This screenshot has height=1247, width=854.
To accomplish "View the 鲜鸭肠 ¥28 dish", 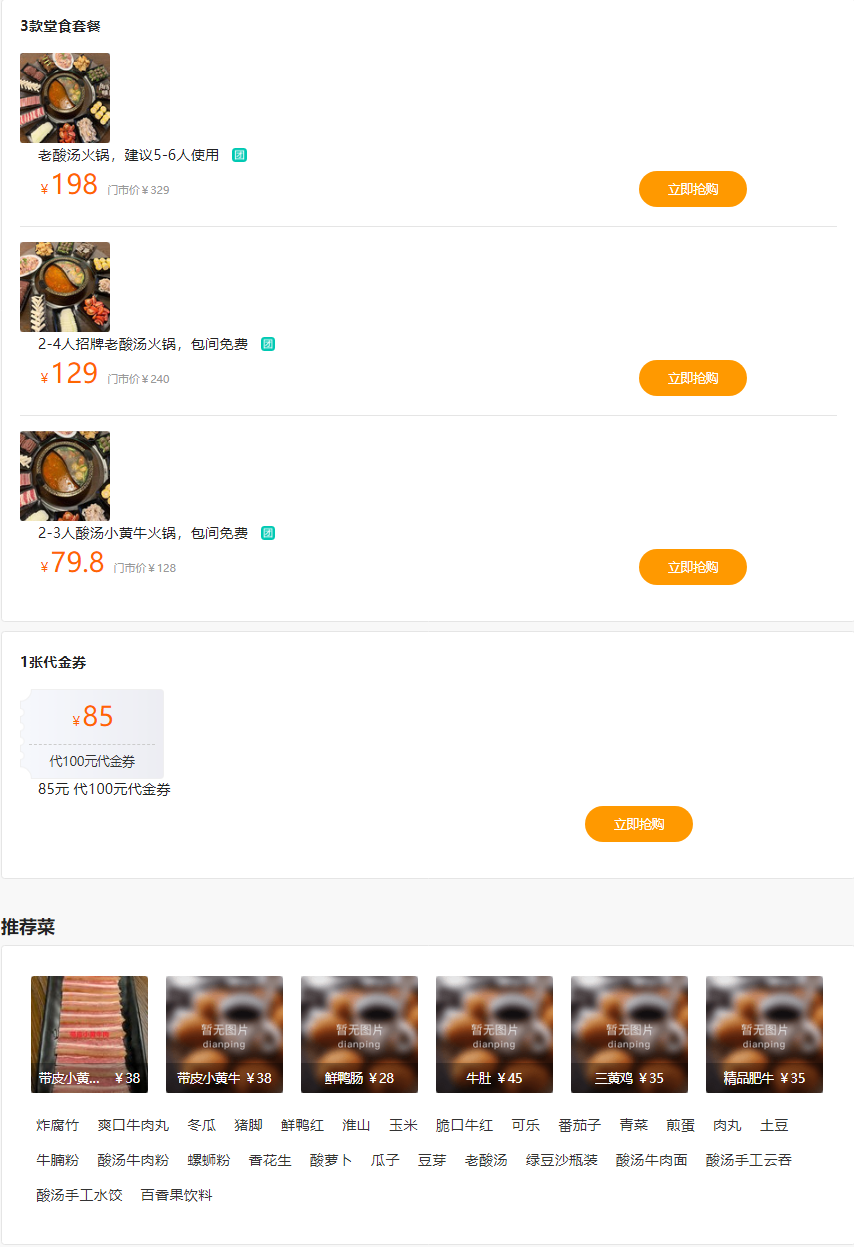I will 359,1034.
